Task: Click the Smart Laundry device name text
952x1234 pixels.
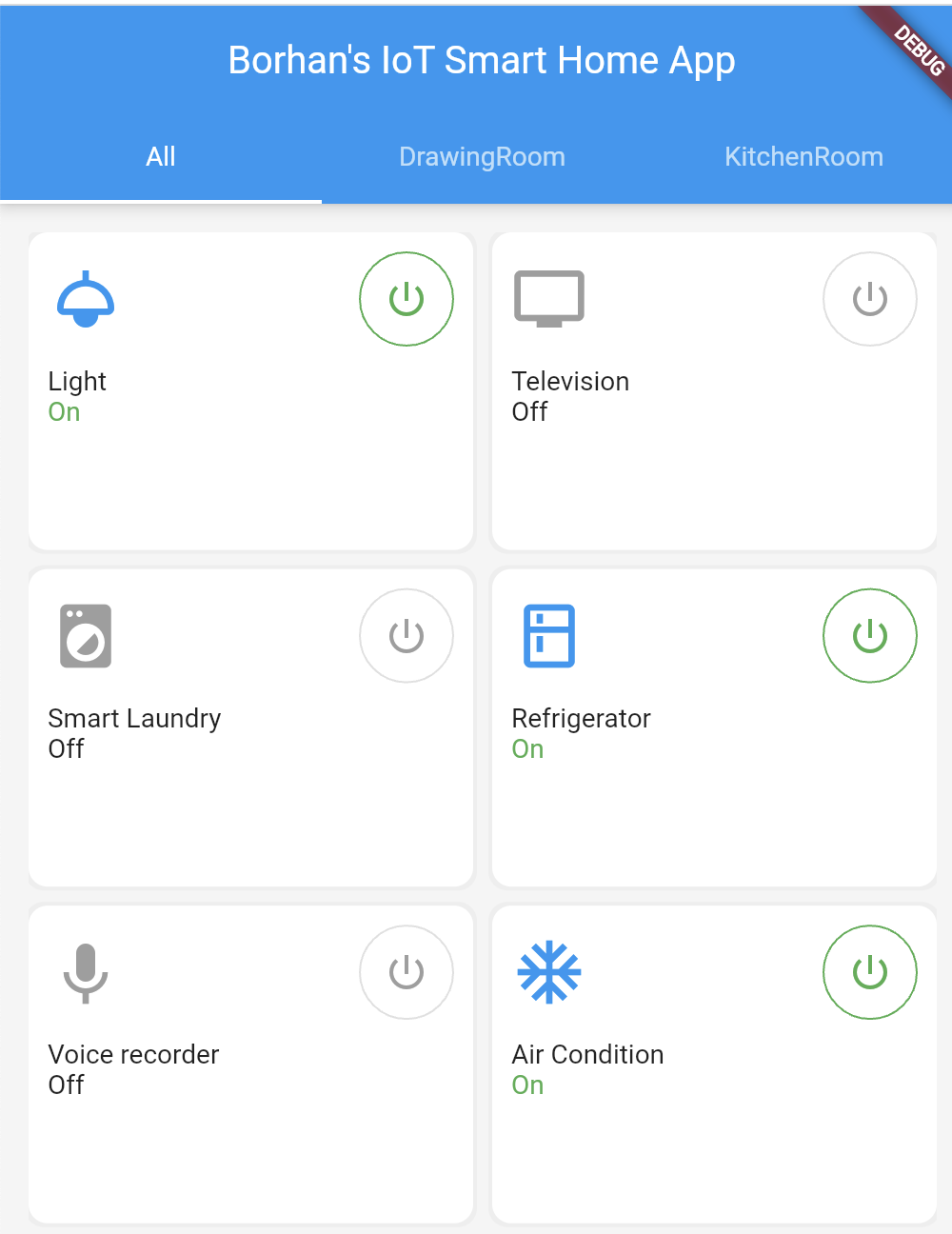Action: point(134,718)
